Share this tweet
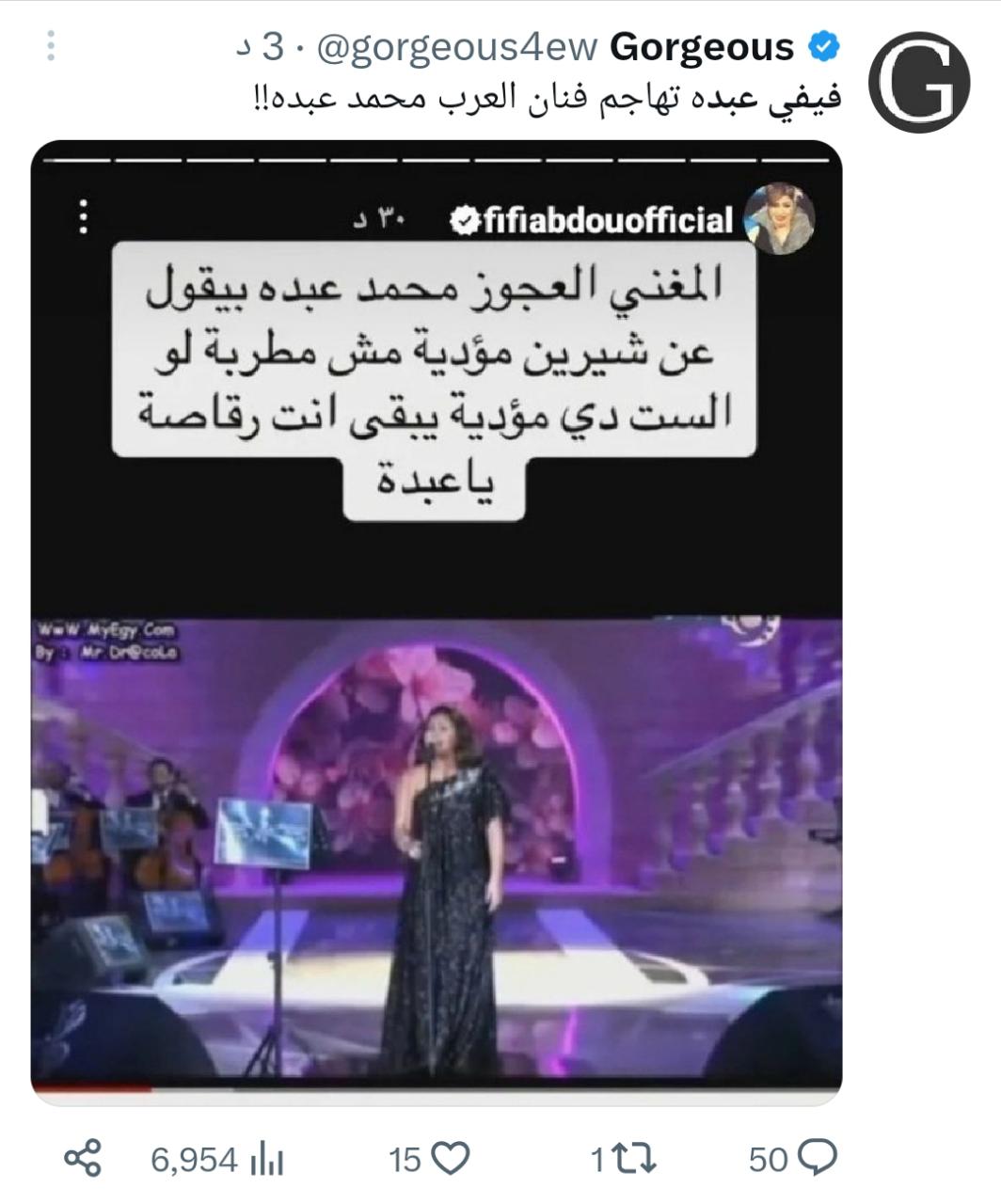This screenshot has width=1001, height=1204. pos(83,1159)
